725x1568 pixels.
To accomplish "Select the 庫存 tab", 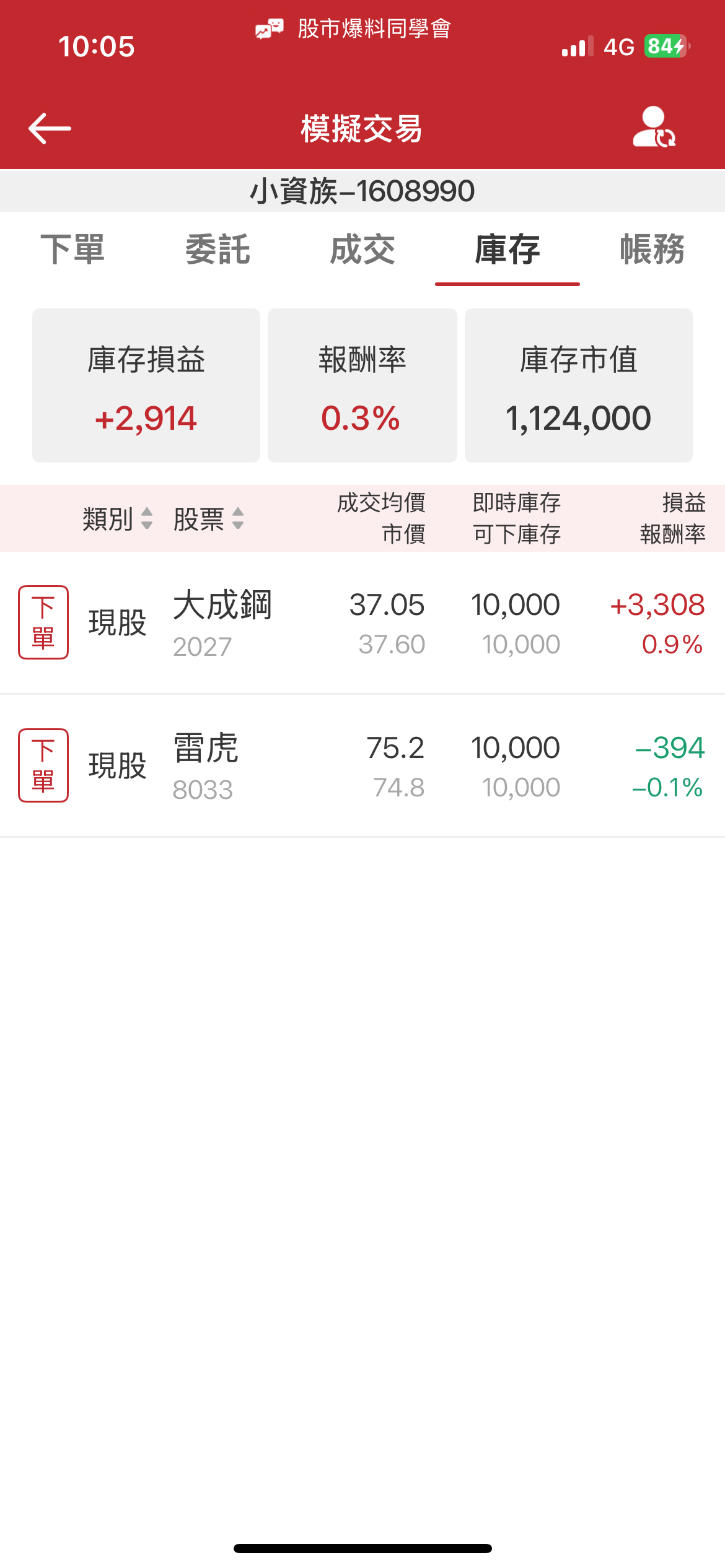I will tap(507, 250).
